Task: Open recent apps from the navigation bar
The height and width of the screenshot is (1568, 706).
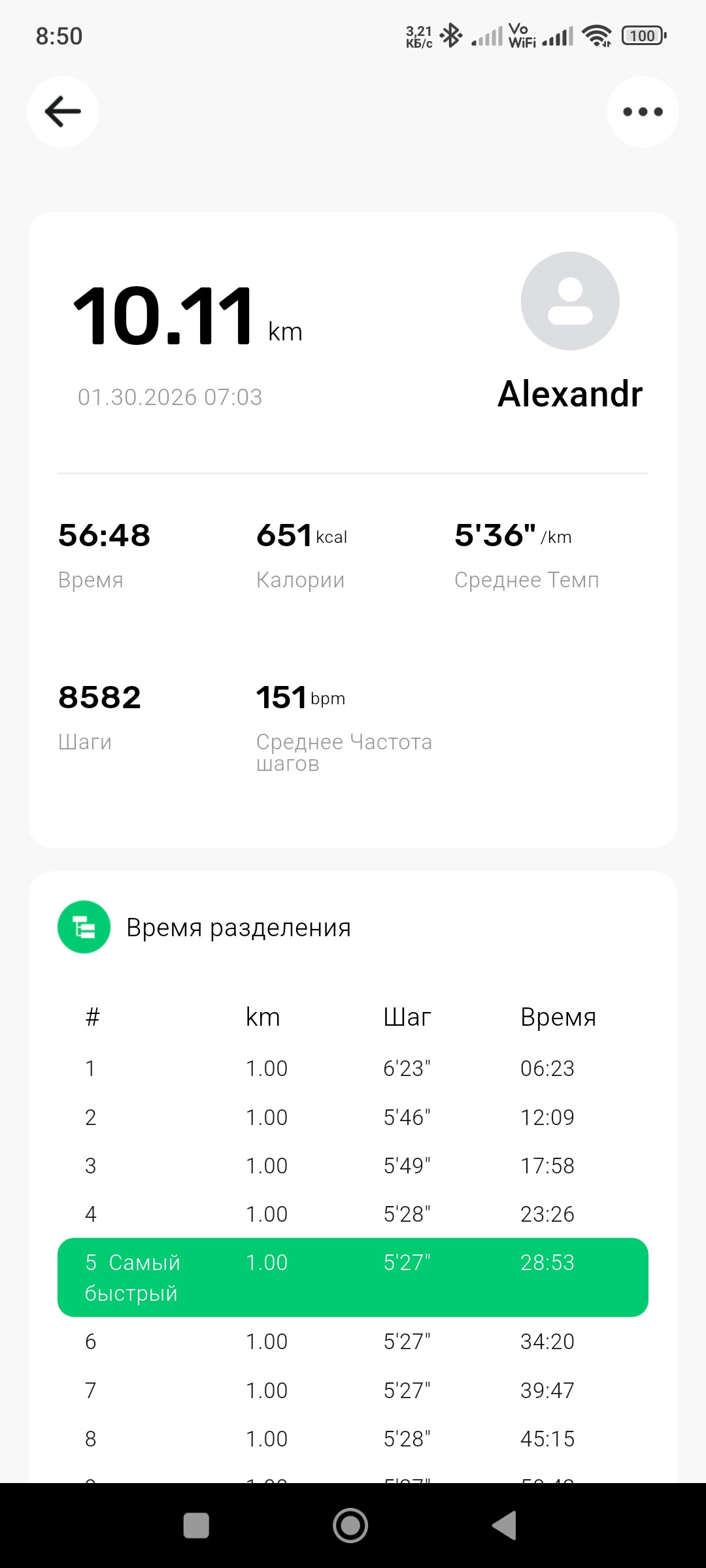Action: click(x=196, y=1526)
